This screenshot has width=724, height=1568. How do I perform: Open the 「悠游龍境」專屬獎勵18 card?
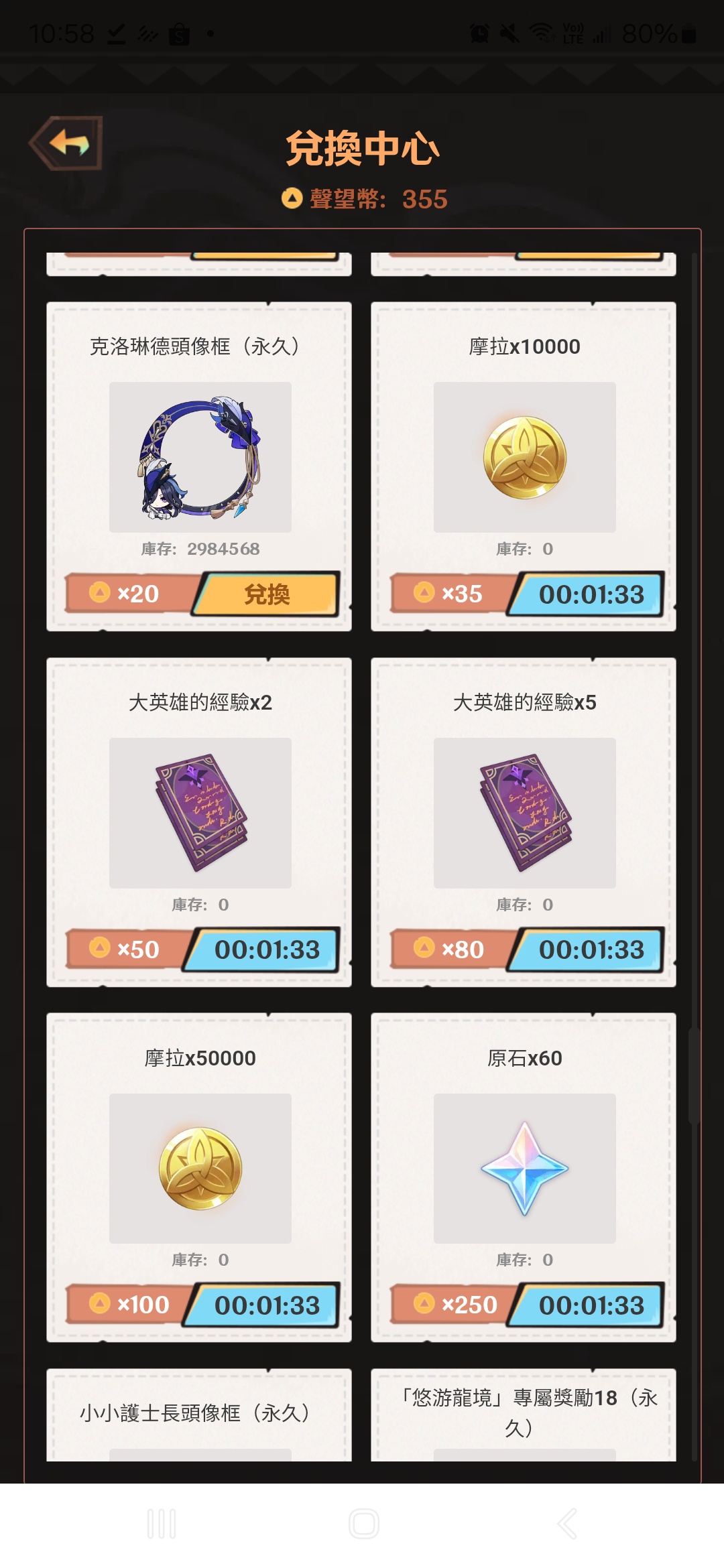(x=524, y=1413)
